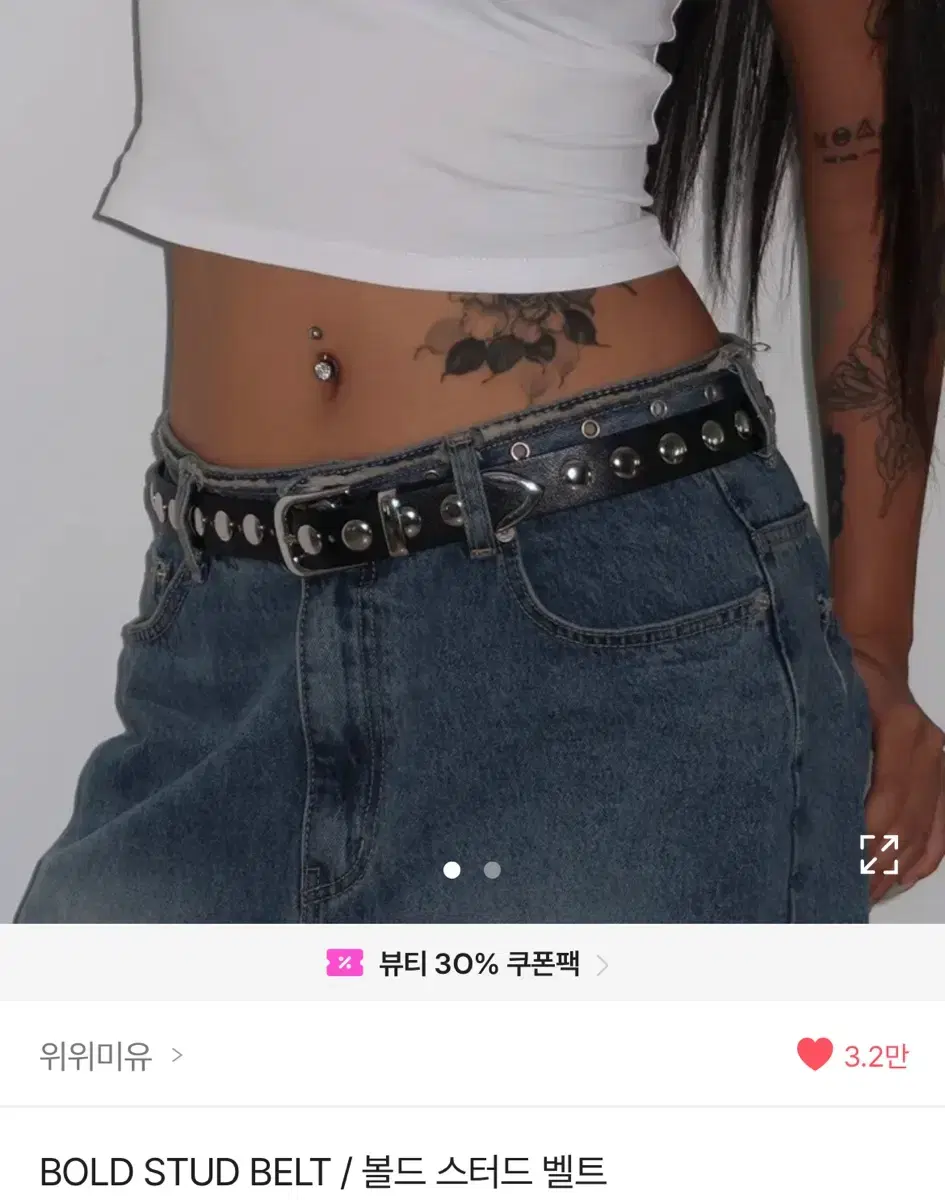Open the 위위미유 brand page
This screenshot has height=1200, width=945.
[110, 1055]
